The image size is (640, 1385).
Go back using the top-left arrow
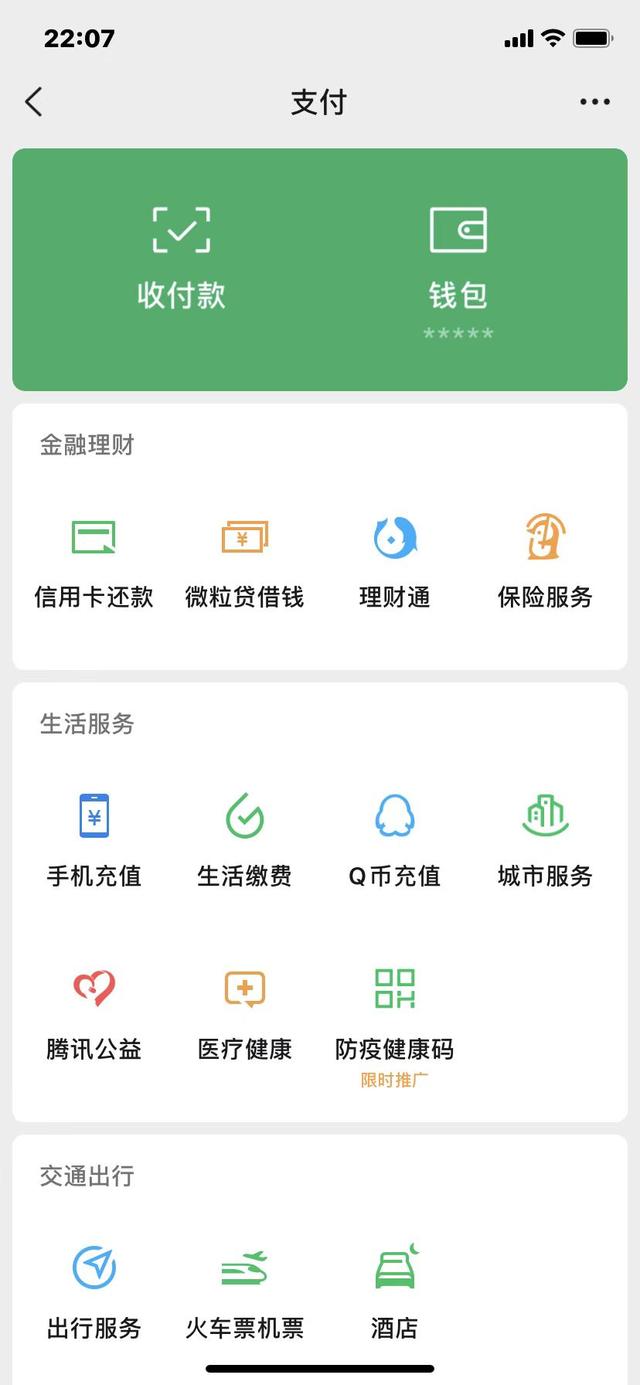(x=34, y=102)
